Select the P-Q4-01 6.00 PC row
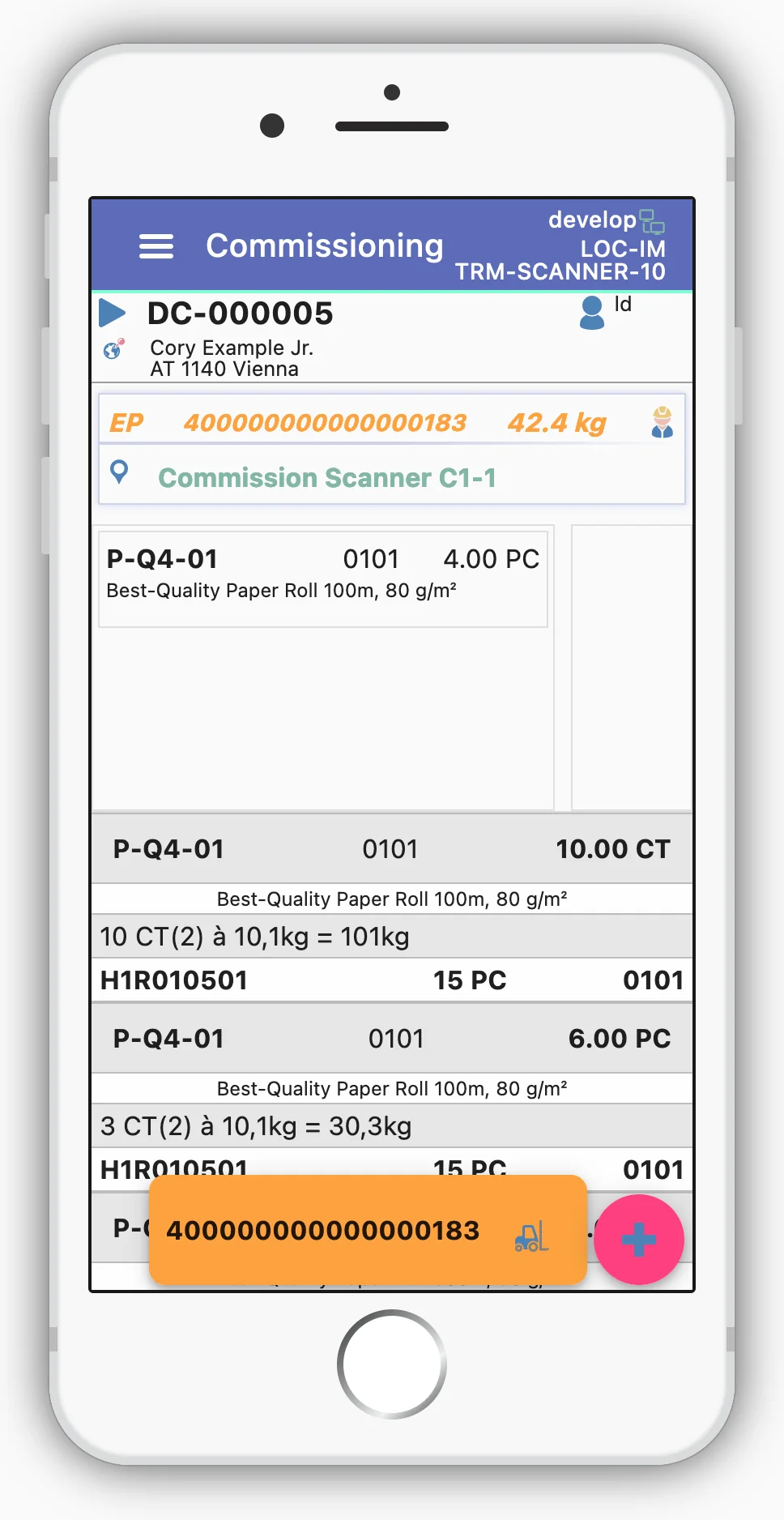The height and width of the screenshot is (1520, 784). [x=392, y=1039]
